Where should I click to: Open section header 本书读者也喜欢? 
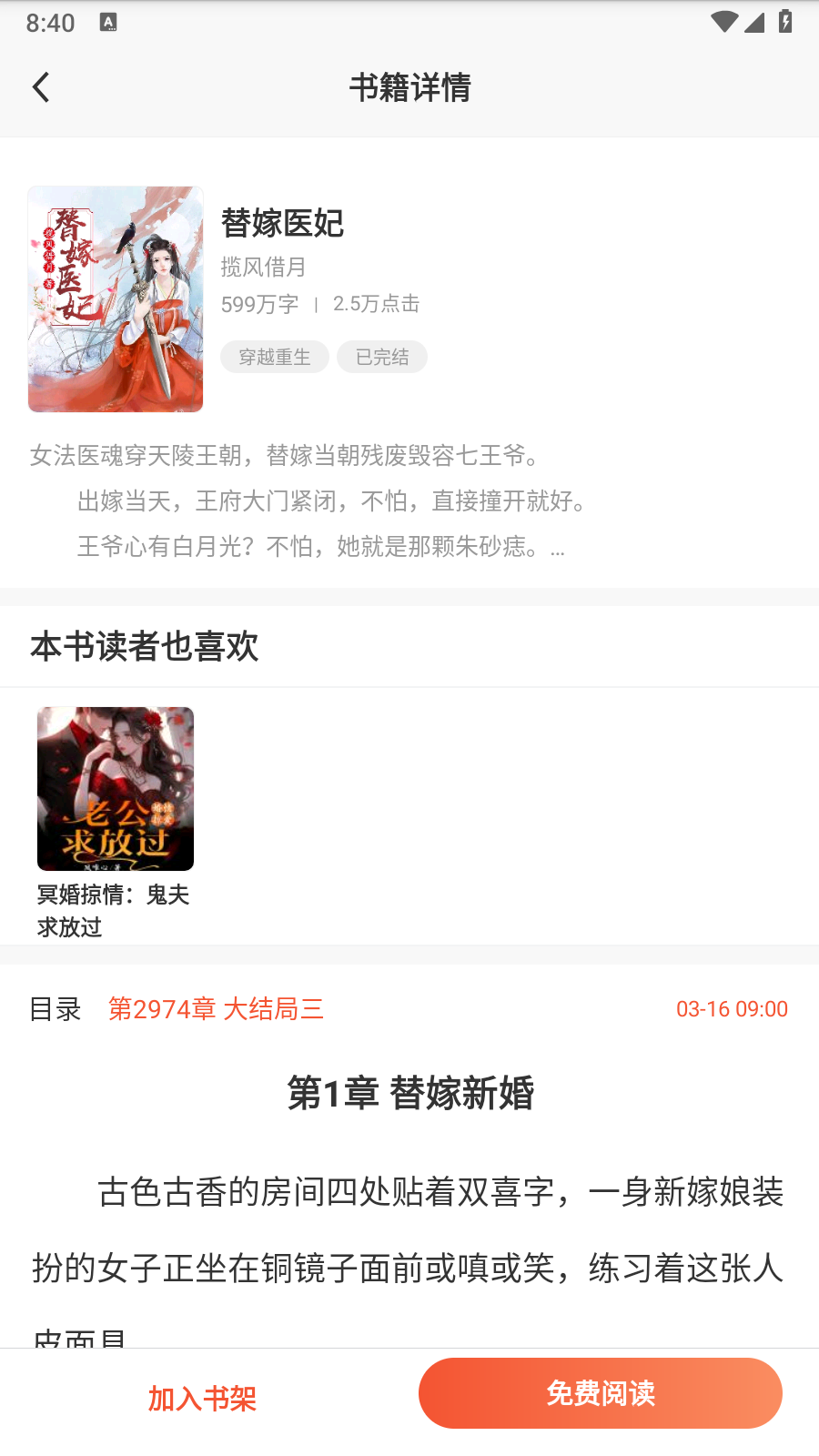click(144, 647)
